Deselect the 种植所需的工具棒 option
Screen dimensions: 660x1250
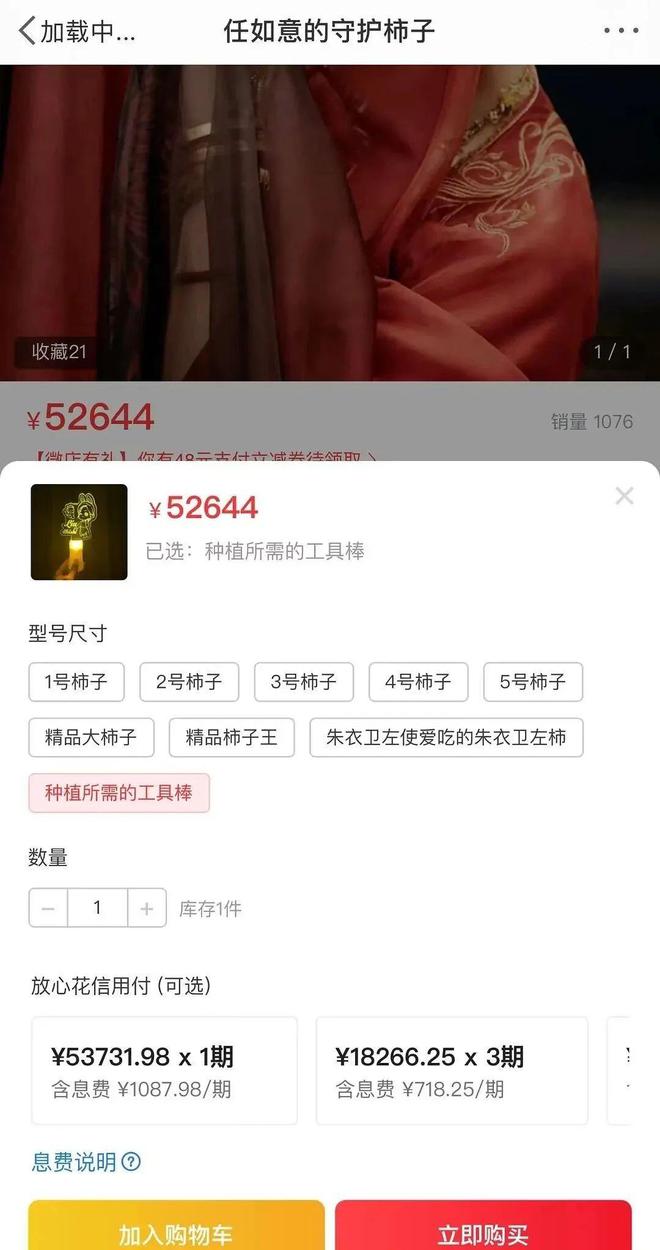(x=119, y=793)
